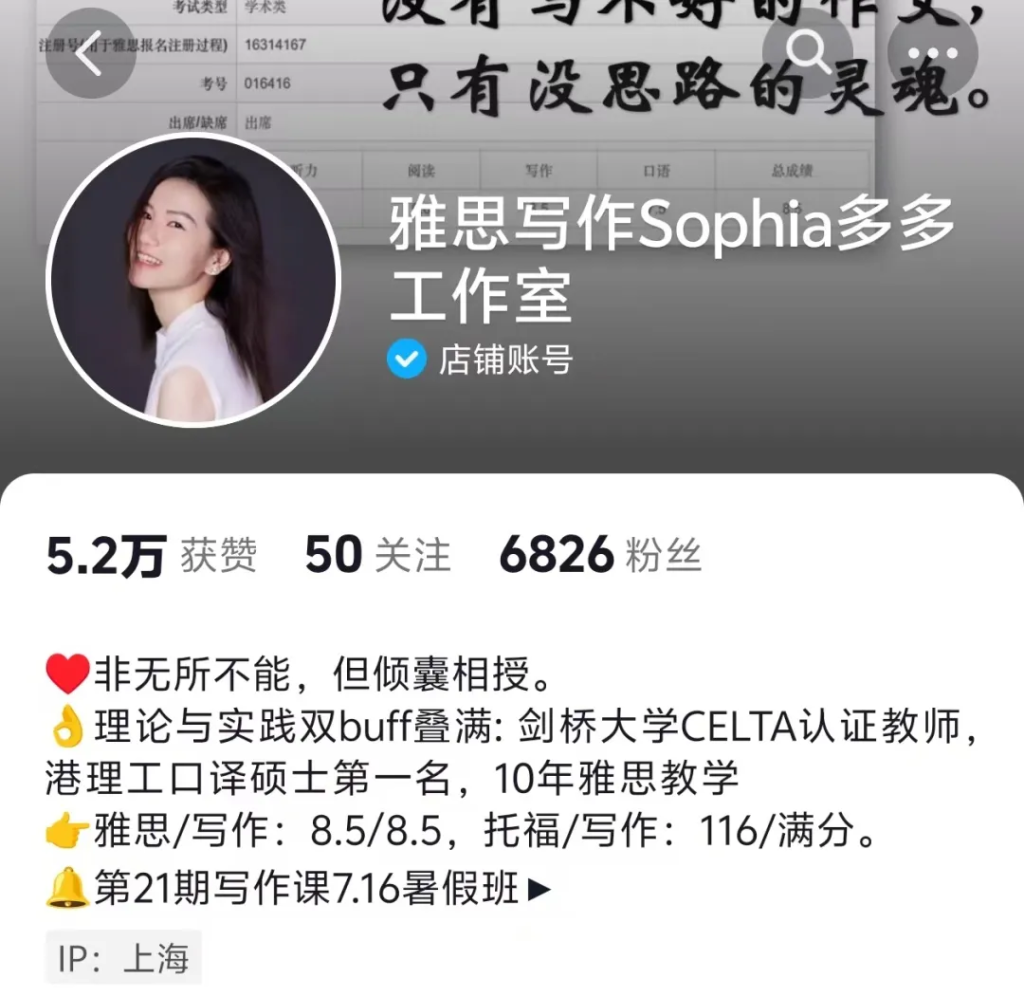Open the profile avatar photo

194,283
